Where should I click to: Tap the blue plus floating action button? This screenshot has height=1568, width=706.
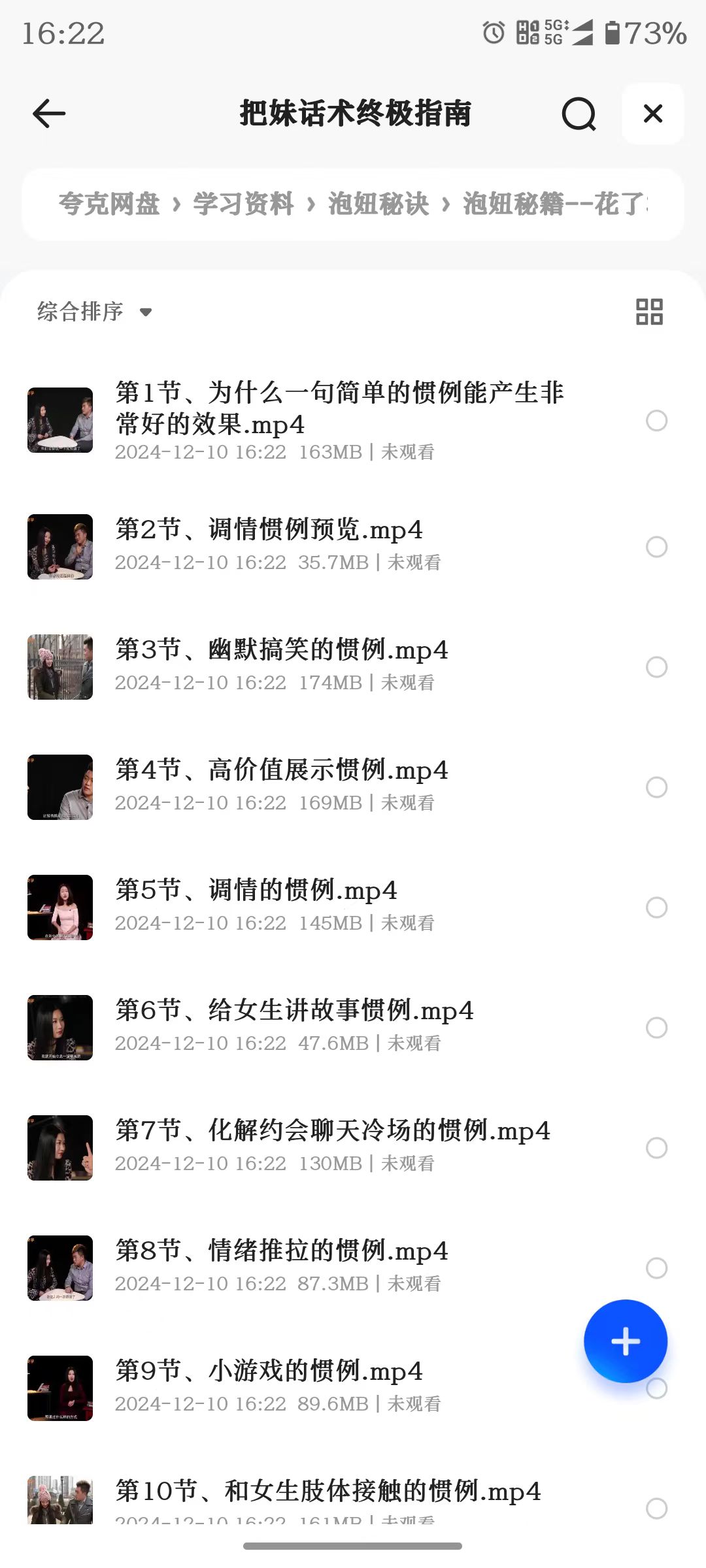click(x=625, y=1340)
